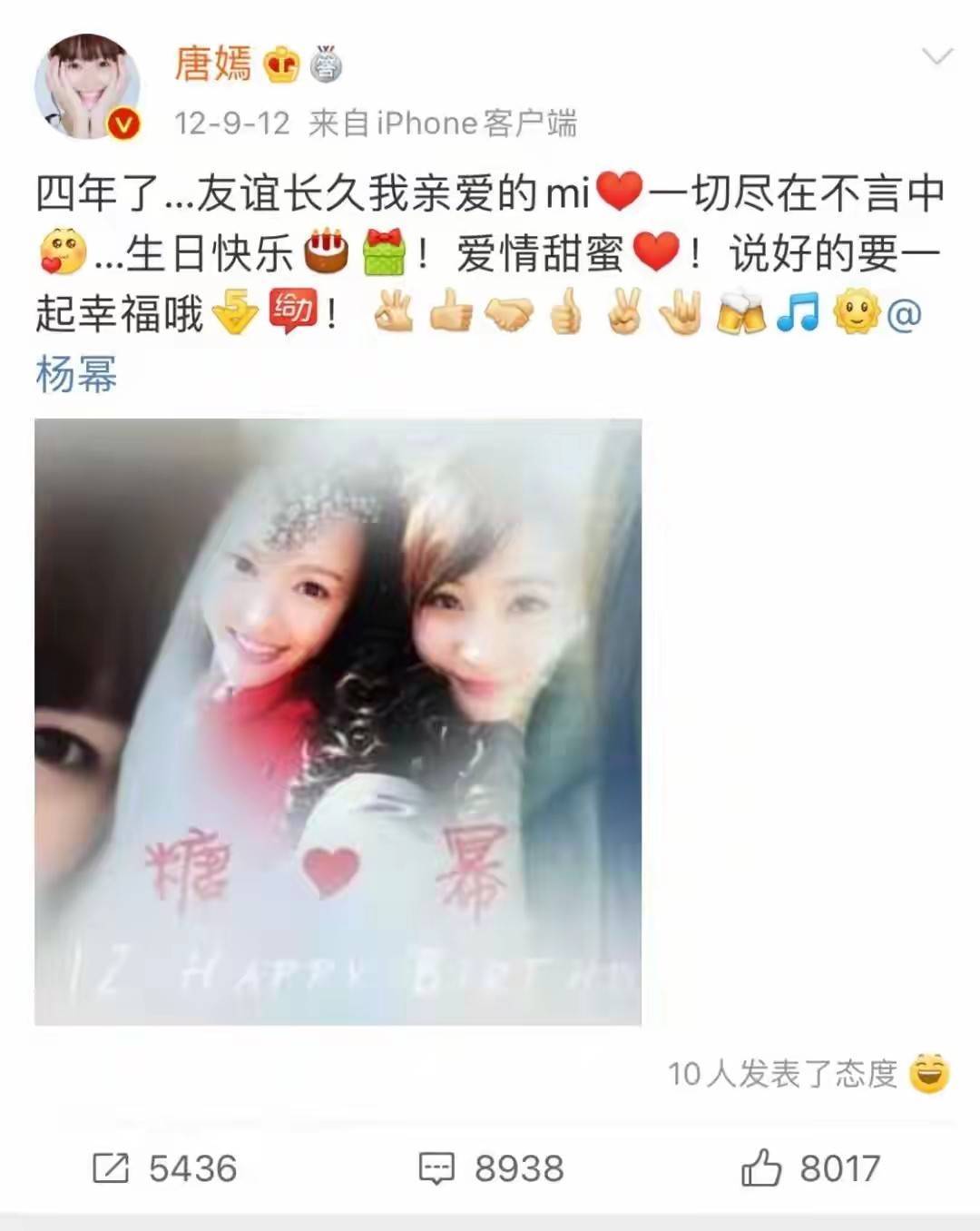View the attached birthday photo
This screenshot has width=980, height=1231.
coord(338,722)
